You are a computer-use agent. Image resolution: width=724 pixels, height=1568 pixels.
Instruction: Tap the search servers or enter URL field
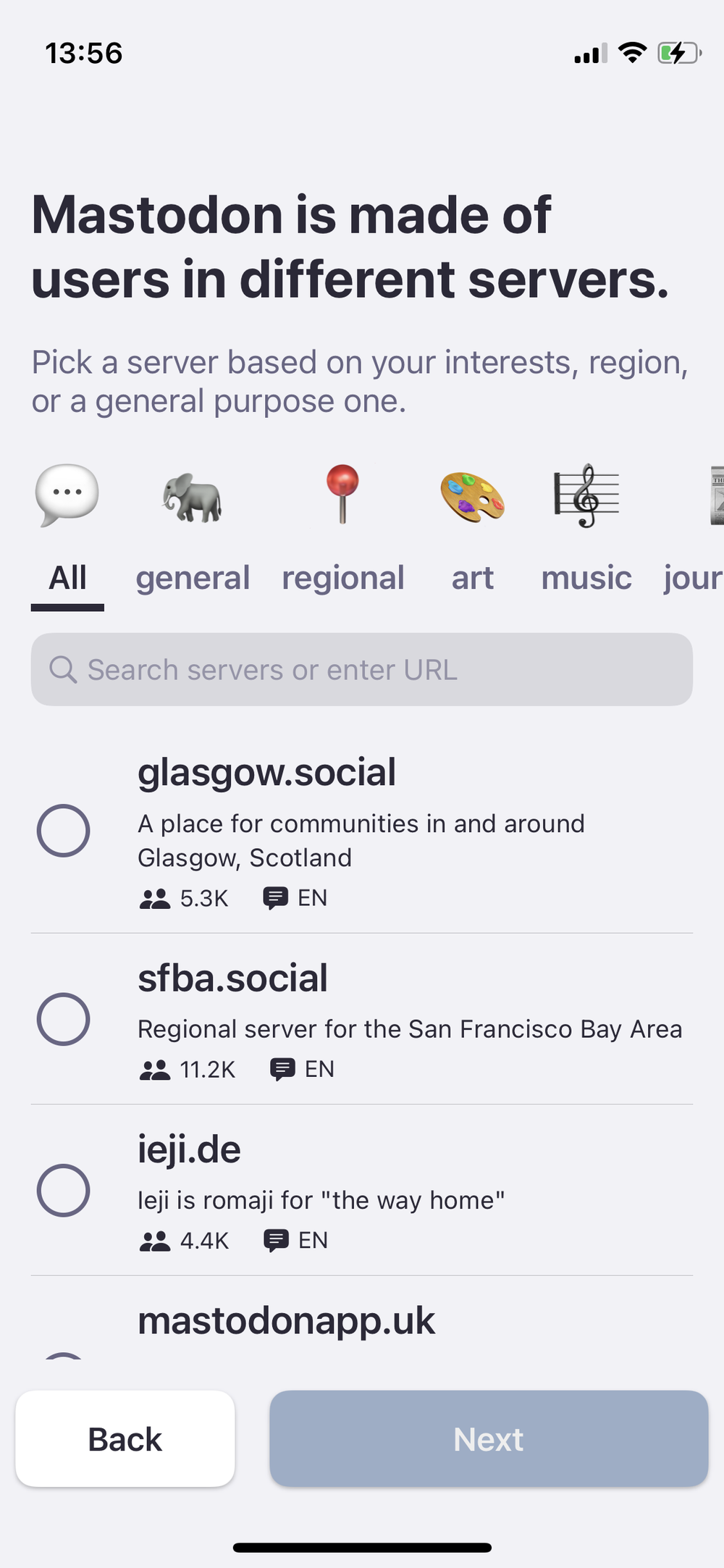[x=362, y=669]
